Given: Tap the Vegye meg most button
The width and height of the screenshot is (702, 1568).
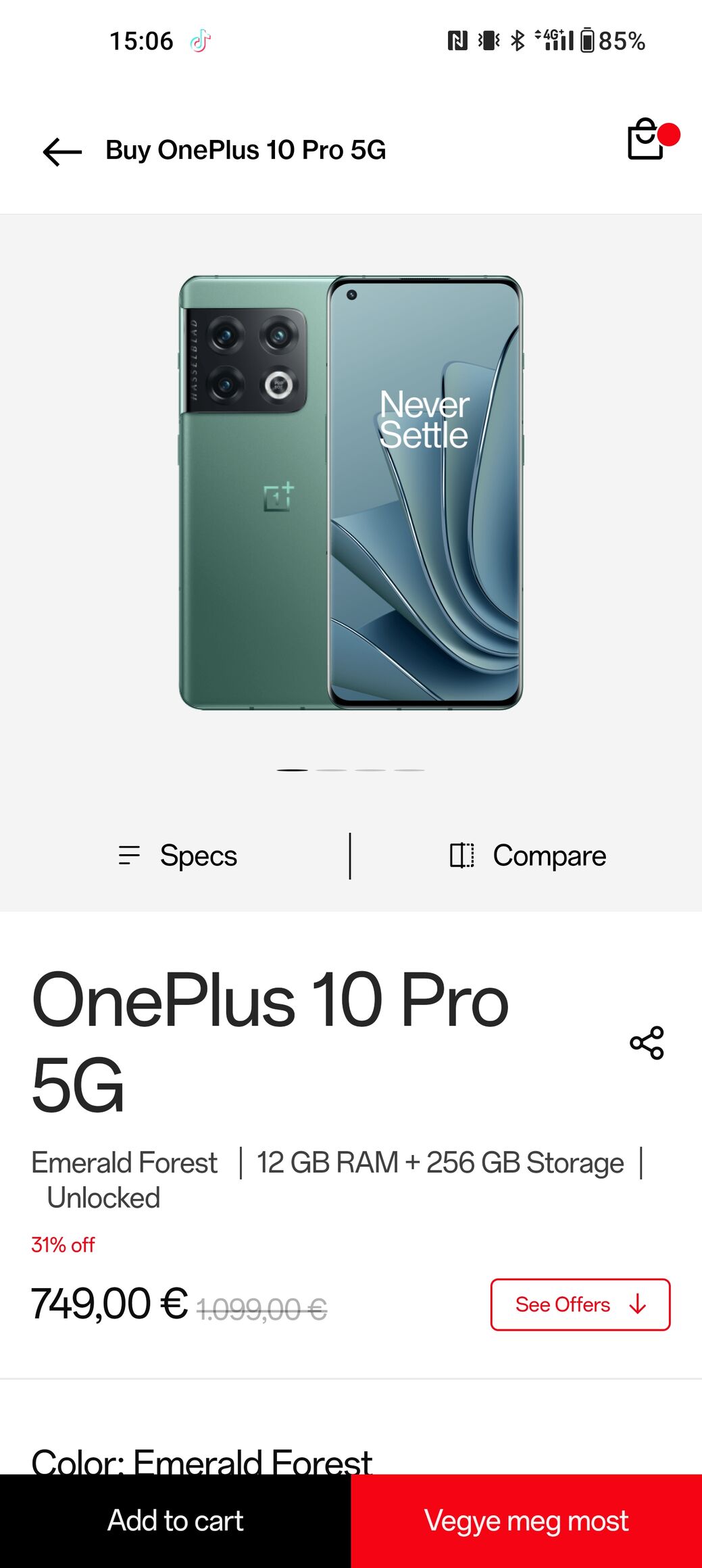Looking at the screenshot, I should [x=526, y=1521].
